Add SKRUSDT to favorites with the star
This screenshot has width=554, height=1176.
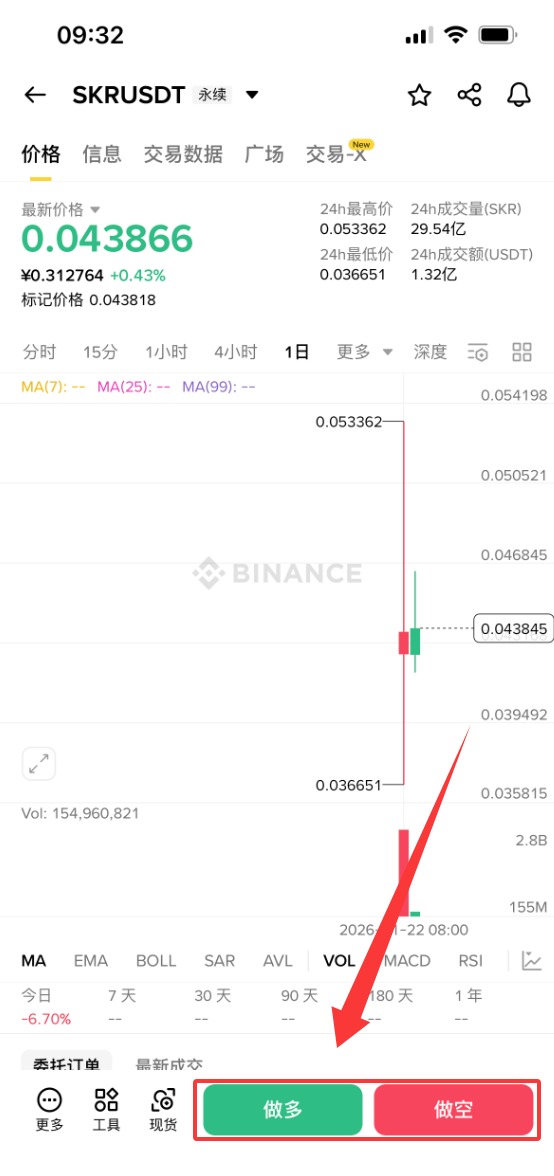tap(419, 95)
